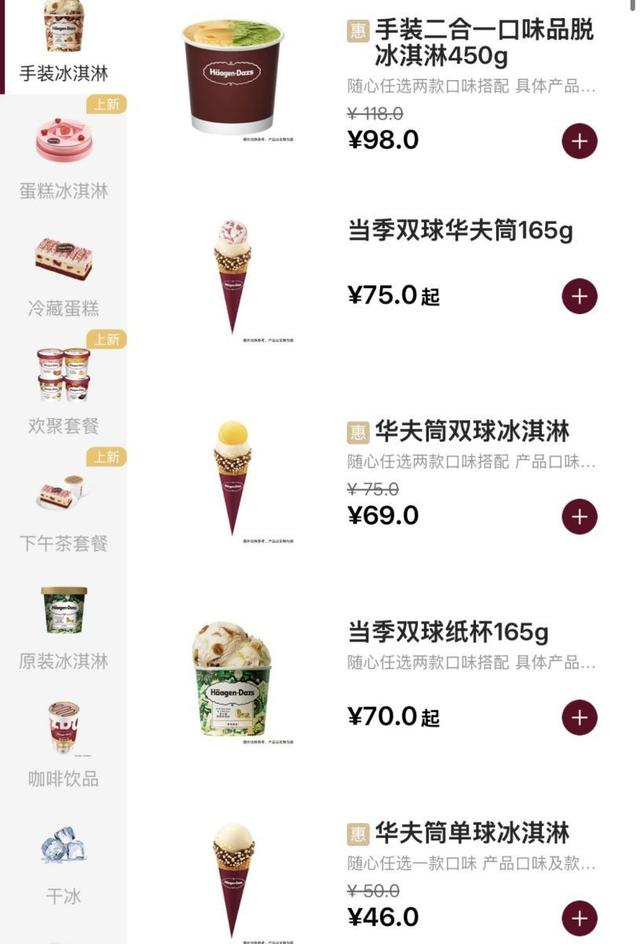The height and width of the screenshot is (944, 640).
Task: Add 华夫筒双球冰淇淋 to cart
Action: 579,517
